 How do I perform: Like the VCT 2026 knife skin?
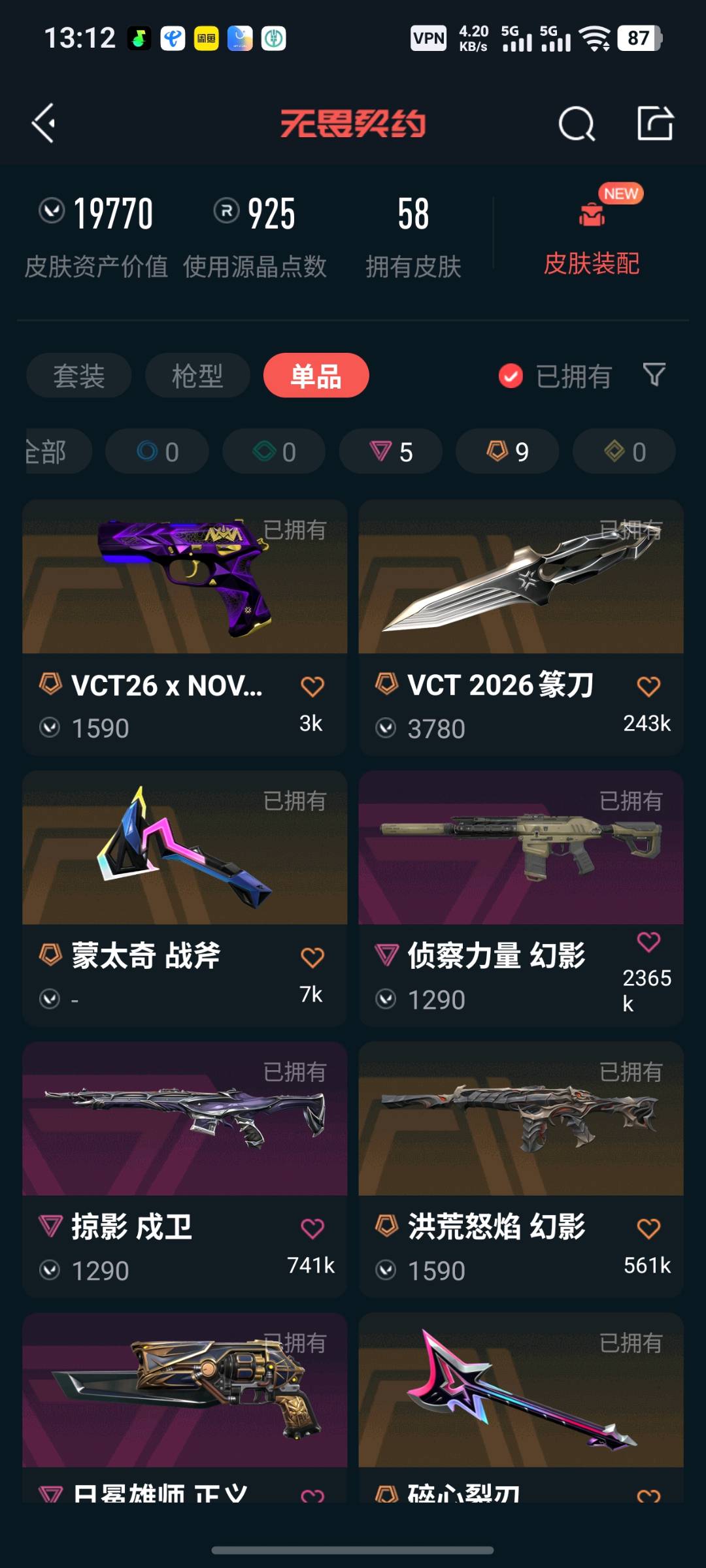[x=648, y=686]
